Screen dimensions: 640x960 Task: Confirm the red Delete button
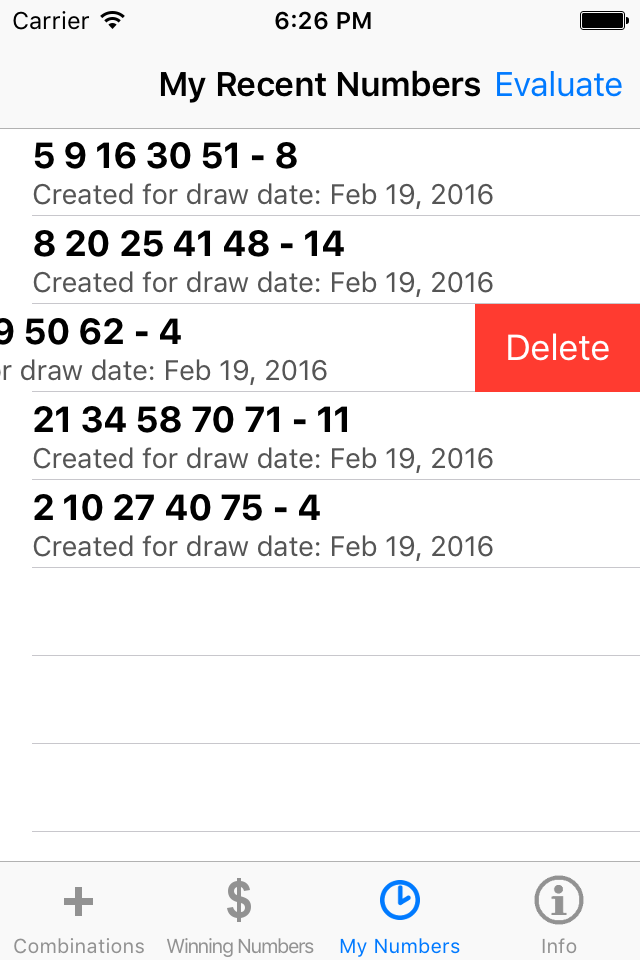[557, 348]
